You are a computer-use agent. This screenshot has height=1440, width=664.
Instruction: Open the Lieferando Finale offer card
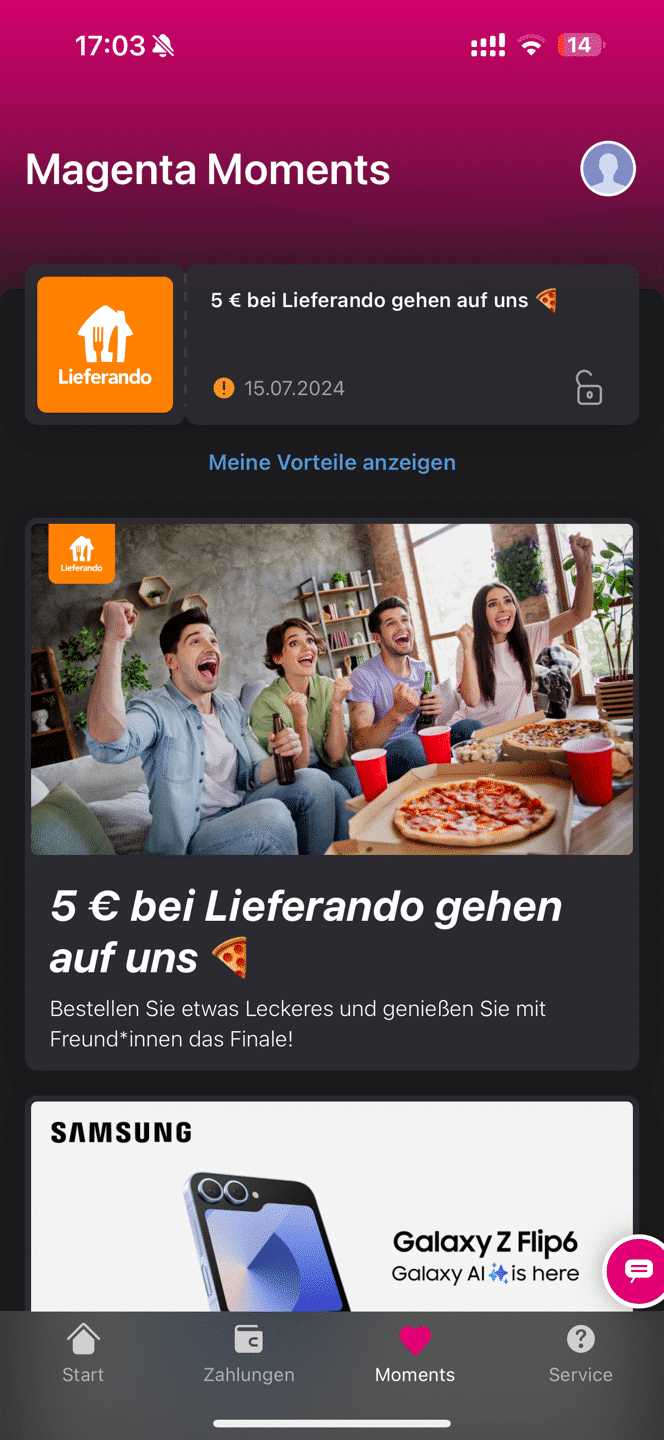click(x=332, y=794)
